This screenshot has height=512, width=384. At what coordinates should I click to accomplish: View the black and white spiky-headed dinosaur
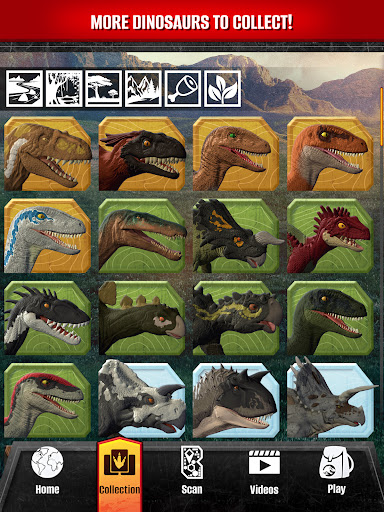47,318
